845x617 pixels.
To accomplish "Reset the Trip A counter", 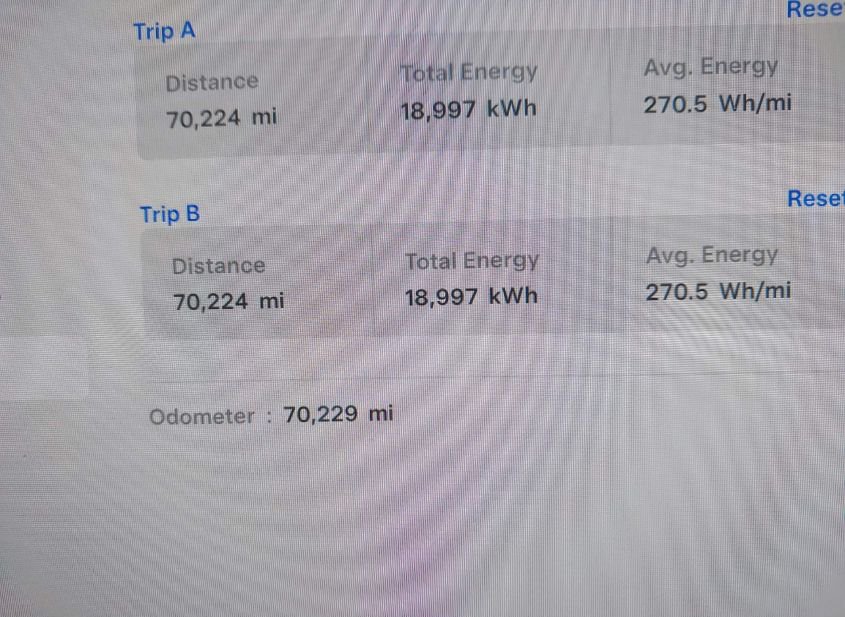I will (815, 10).
